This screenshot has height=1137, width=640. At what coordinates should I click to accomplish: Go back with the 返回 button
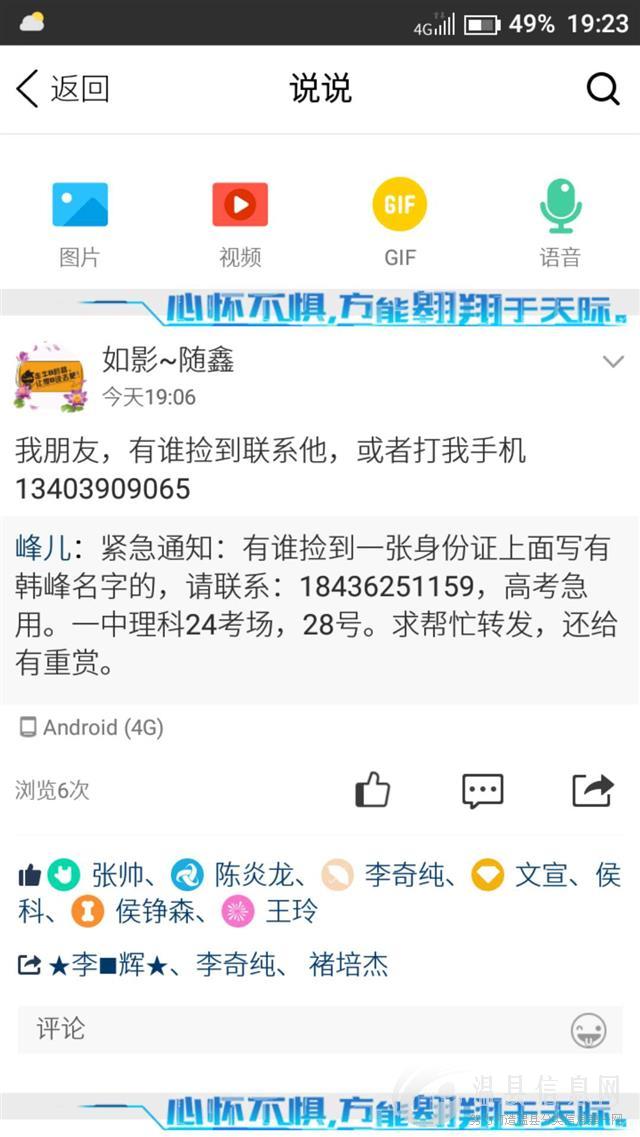(62, 89)
